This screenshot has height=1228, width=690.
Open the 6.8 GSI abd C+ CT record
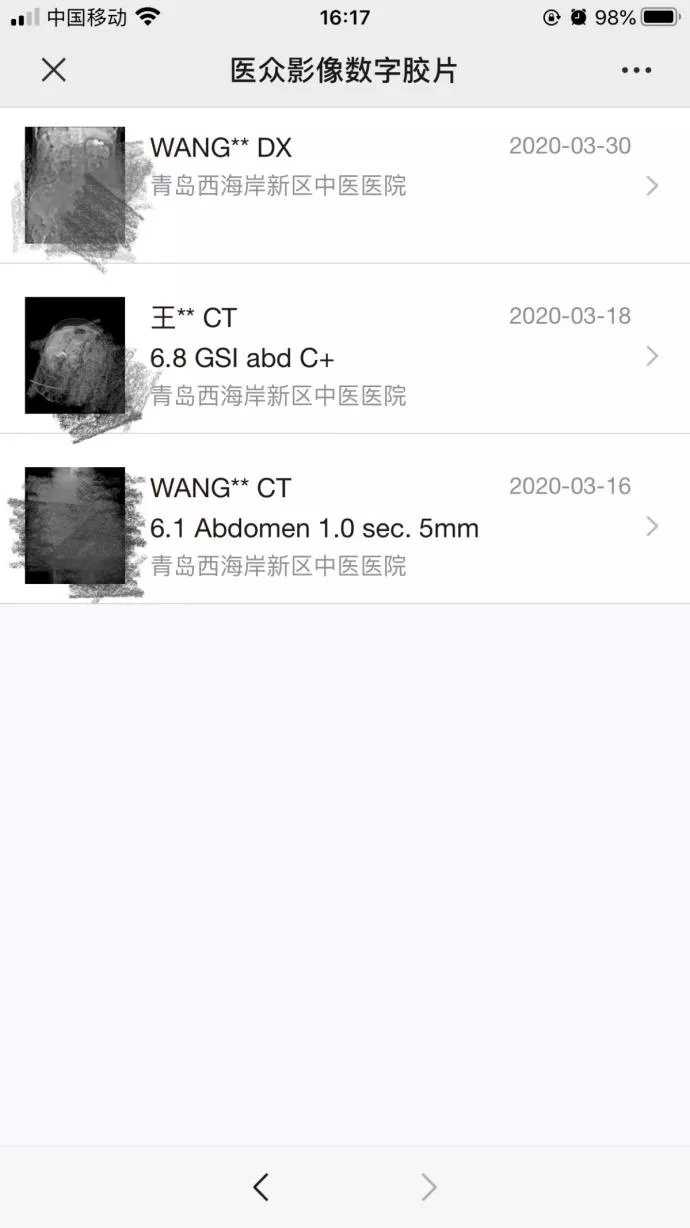coord(345,349)
